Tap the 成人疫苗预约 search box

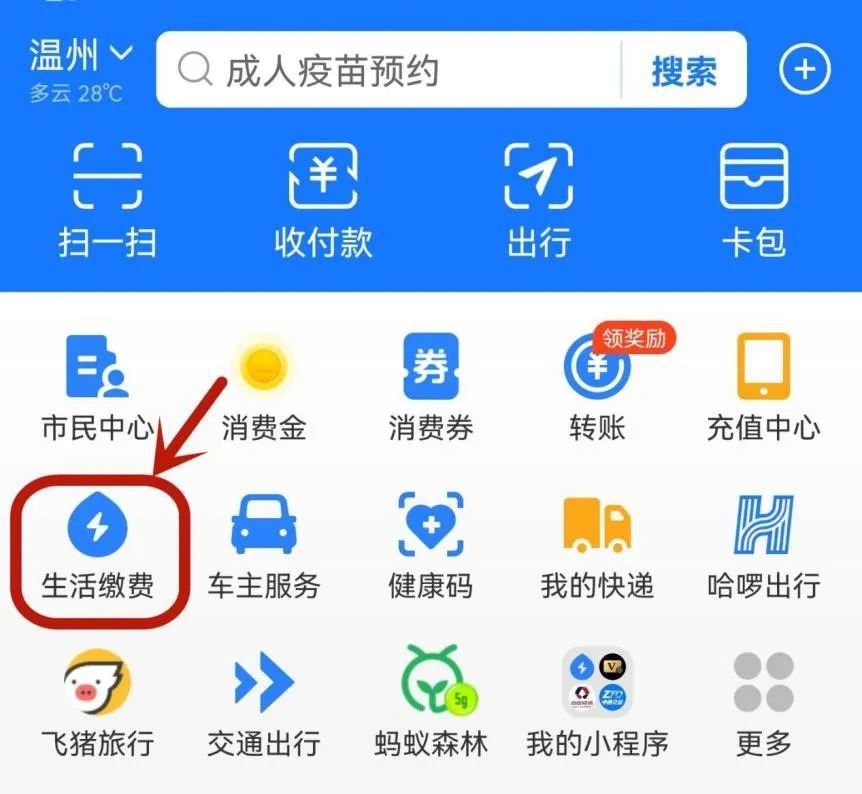pyautogui.click(x=390, y=70)
